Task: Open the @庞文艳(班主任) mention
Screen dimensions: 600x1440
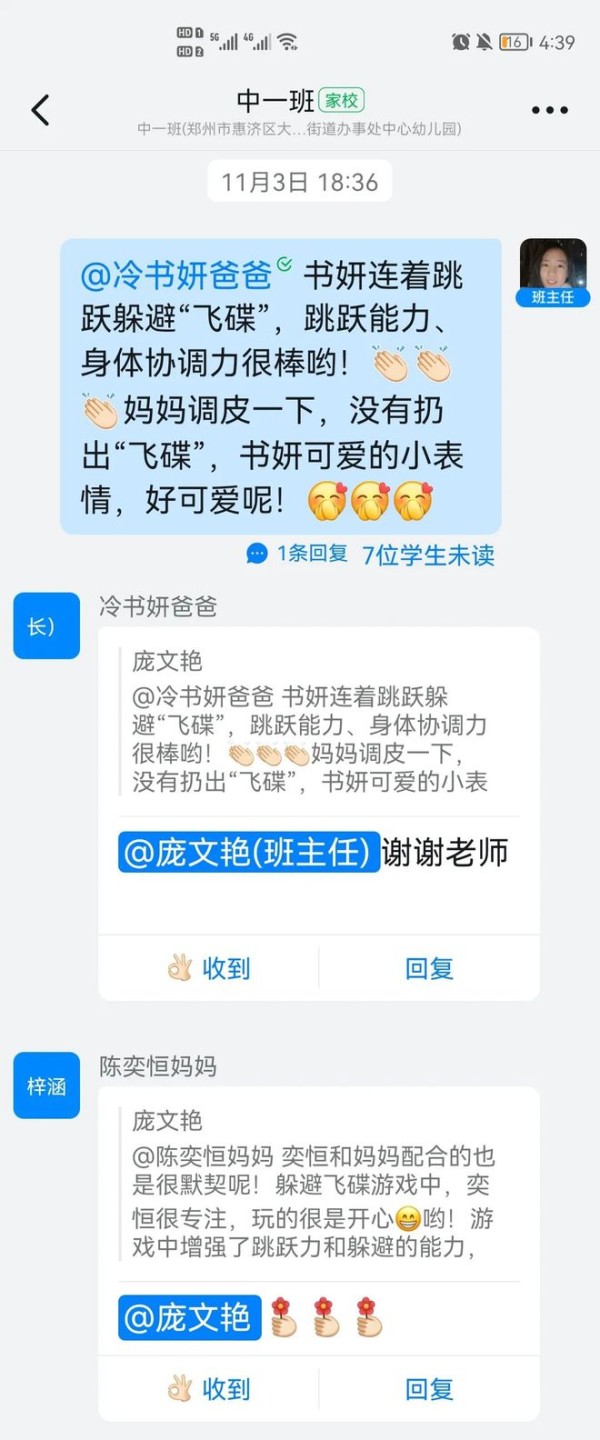Action: (249, 852)
